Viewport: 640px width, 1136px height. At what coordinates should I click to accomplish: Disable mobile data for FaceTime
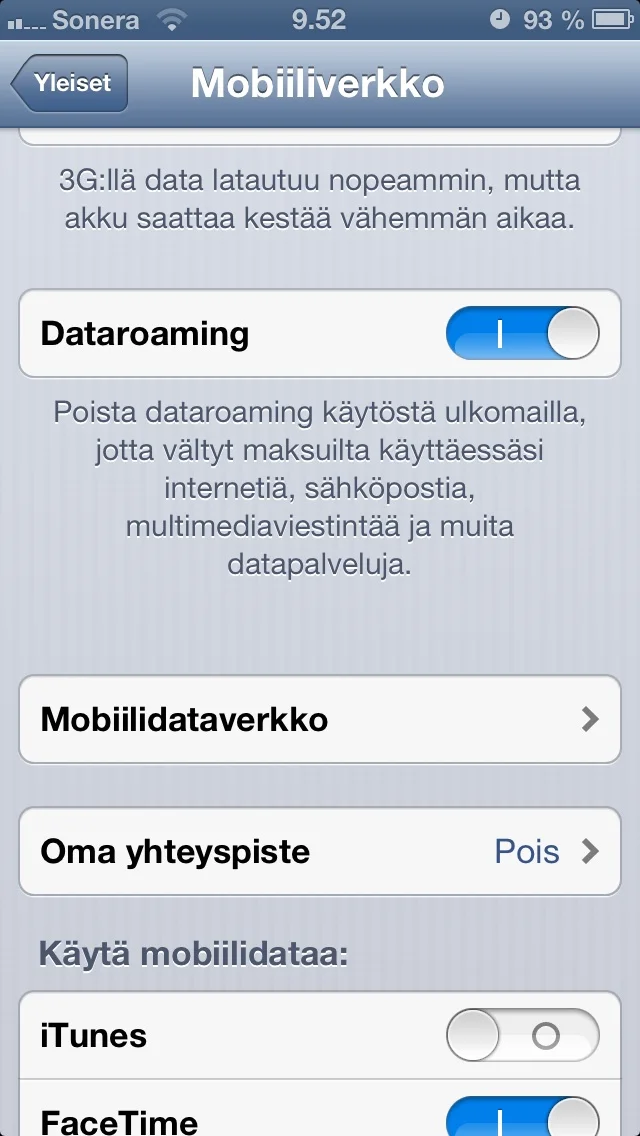pos(522,1118)
